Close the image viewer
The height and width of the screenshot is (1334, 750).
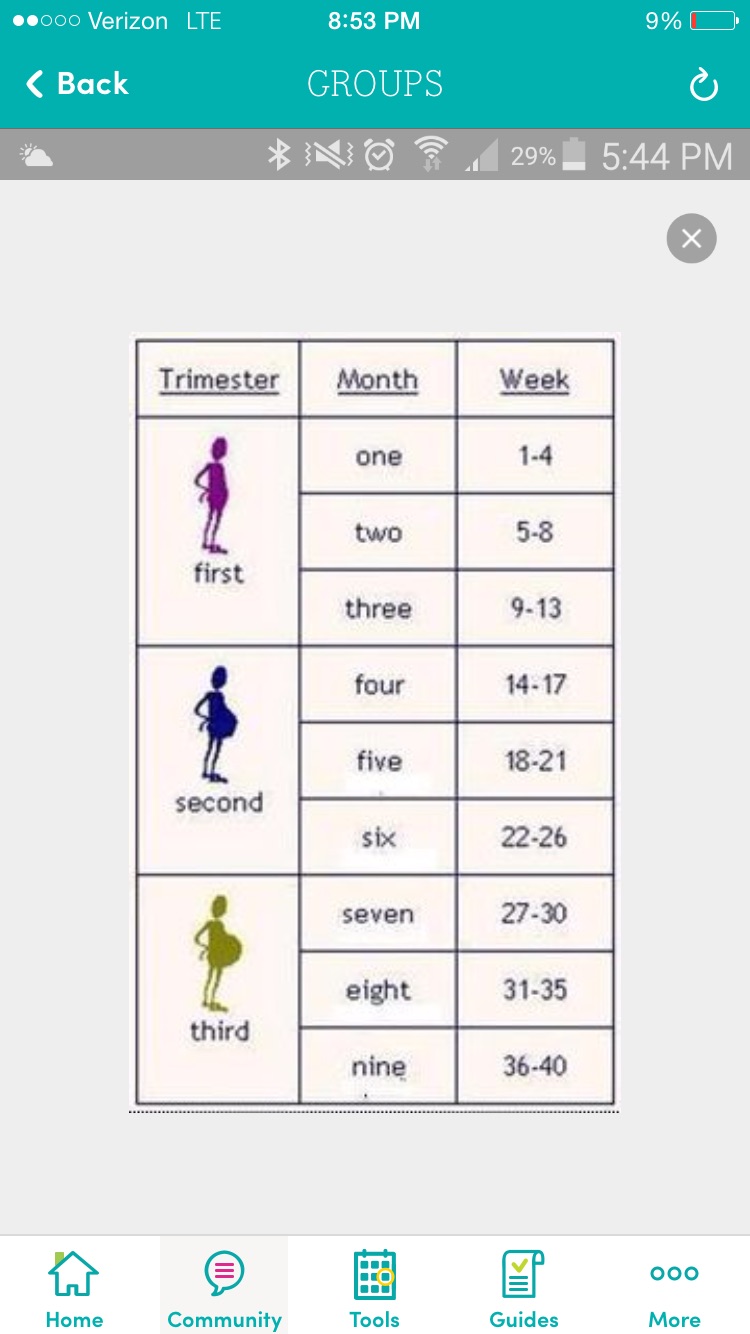pos(691,239)
